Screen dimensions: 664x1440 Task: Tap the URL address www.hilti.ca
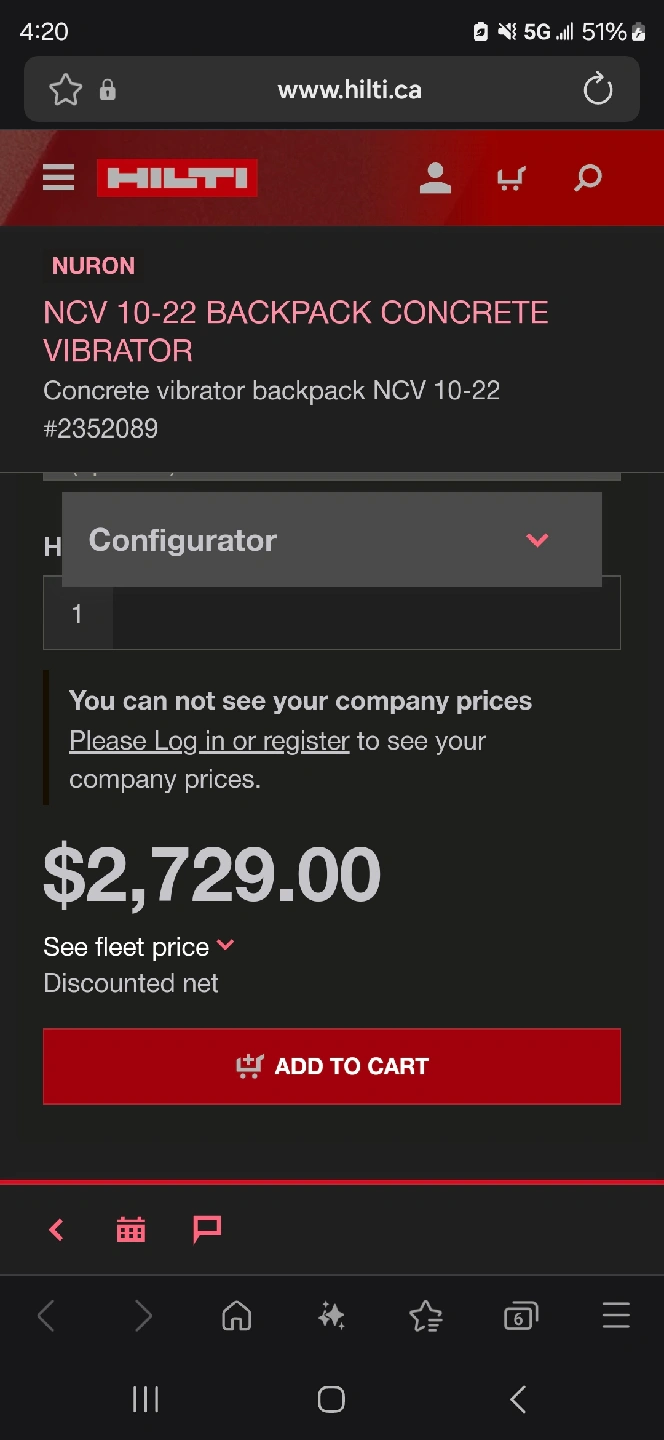tap(349, 90)
